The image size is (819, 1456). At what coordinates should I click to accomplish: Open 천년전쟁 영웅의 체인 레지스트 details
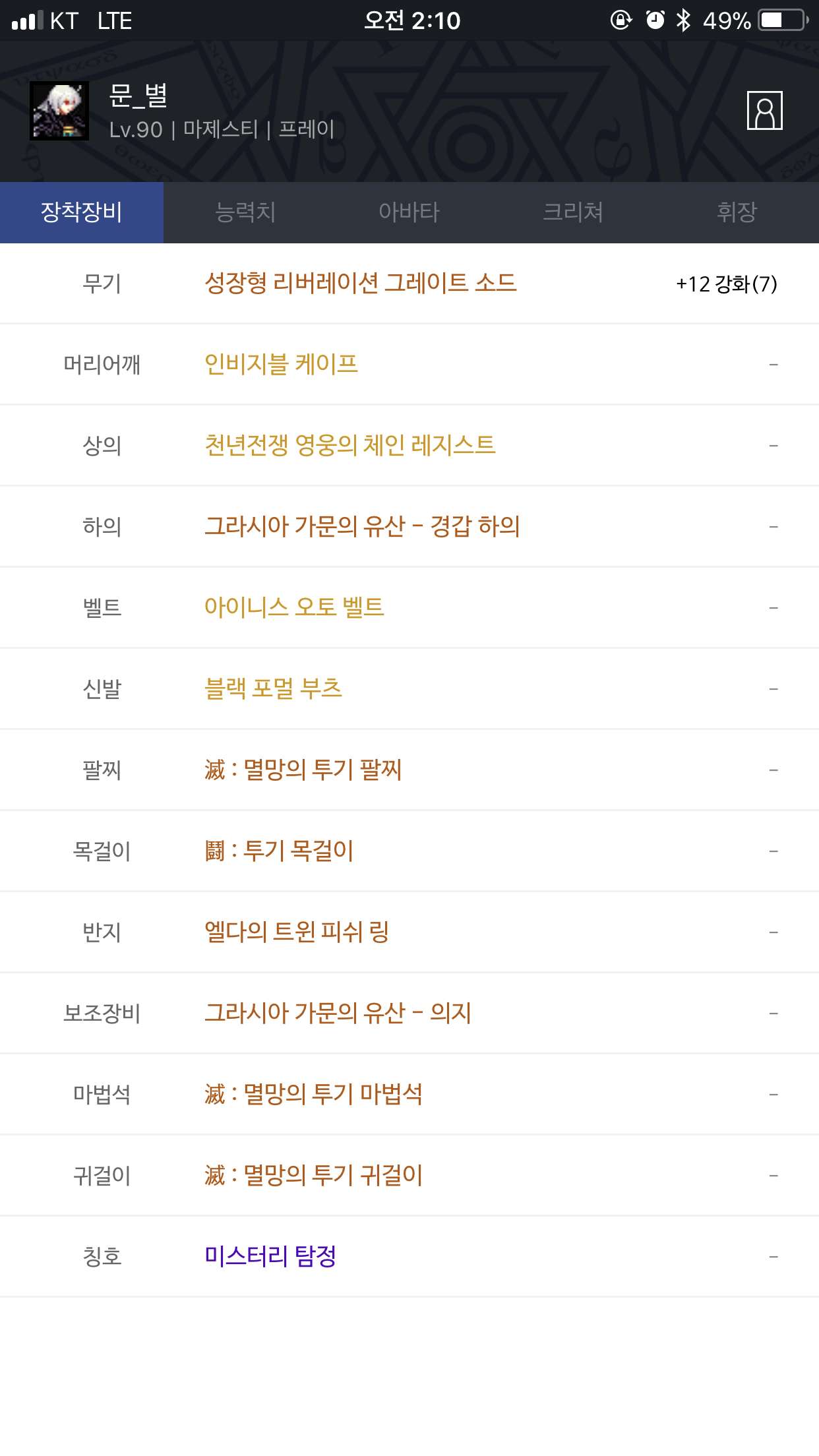pyautogui.click(x=349, y=445)
